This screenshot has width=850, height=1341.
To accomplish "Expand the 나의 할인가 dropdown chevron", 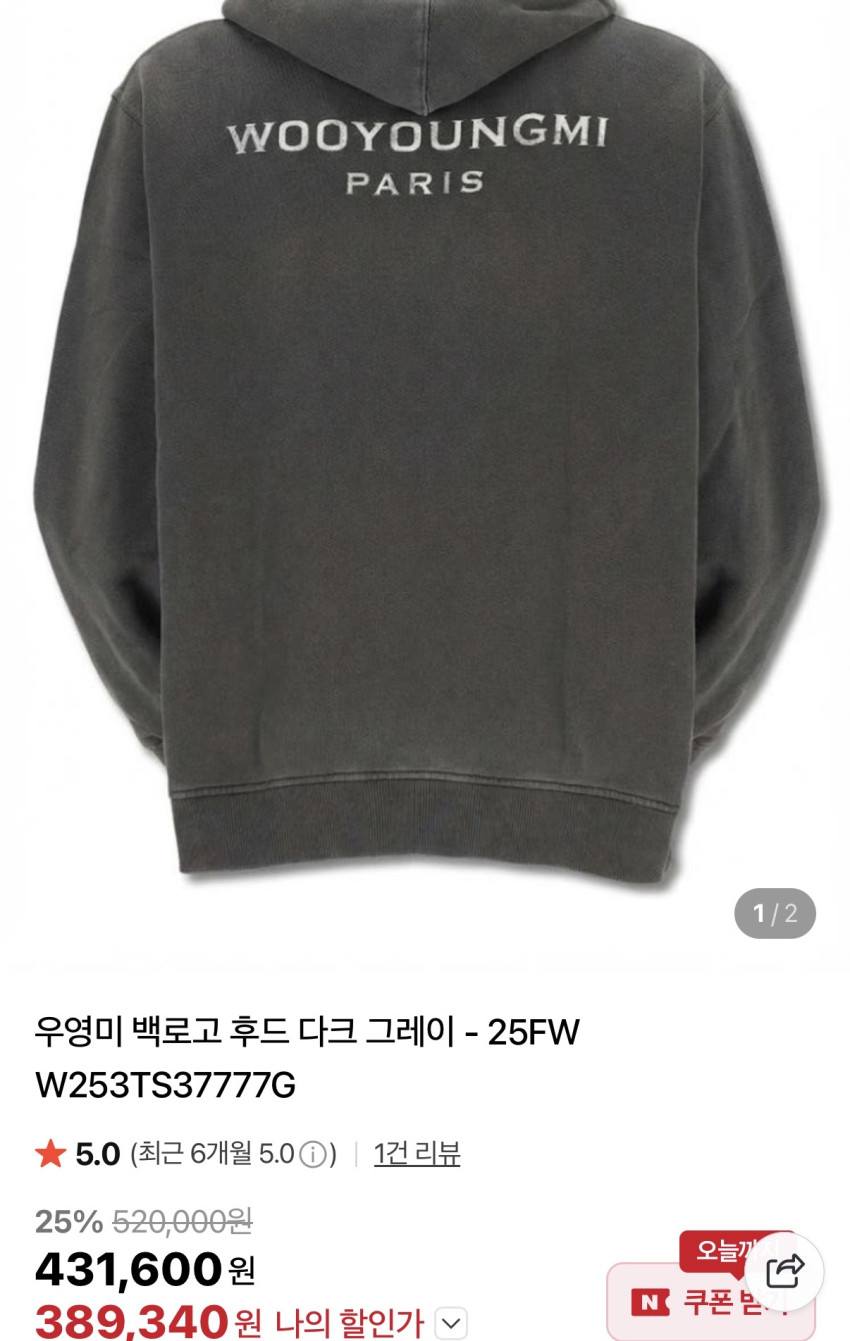I will (x=452, y=1323).
